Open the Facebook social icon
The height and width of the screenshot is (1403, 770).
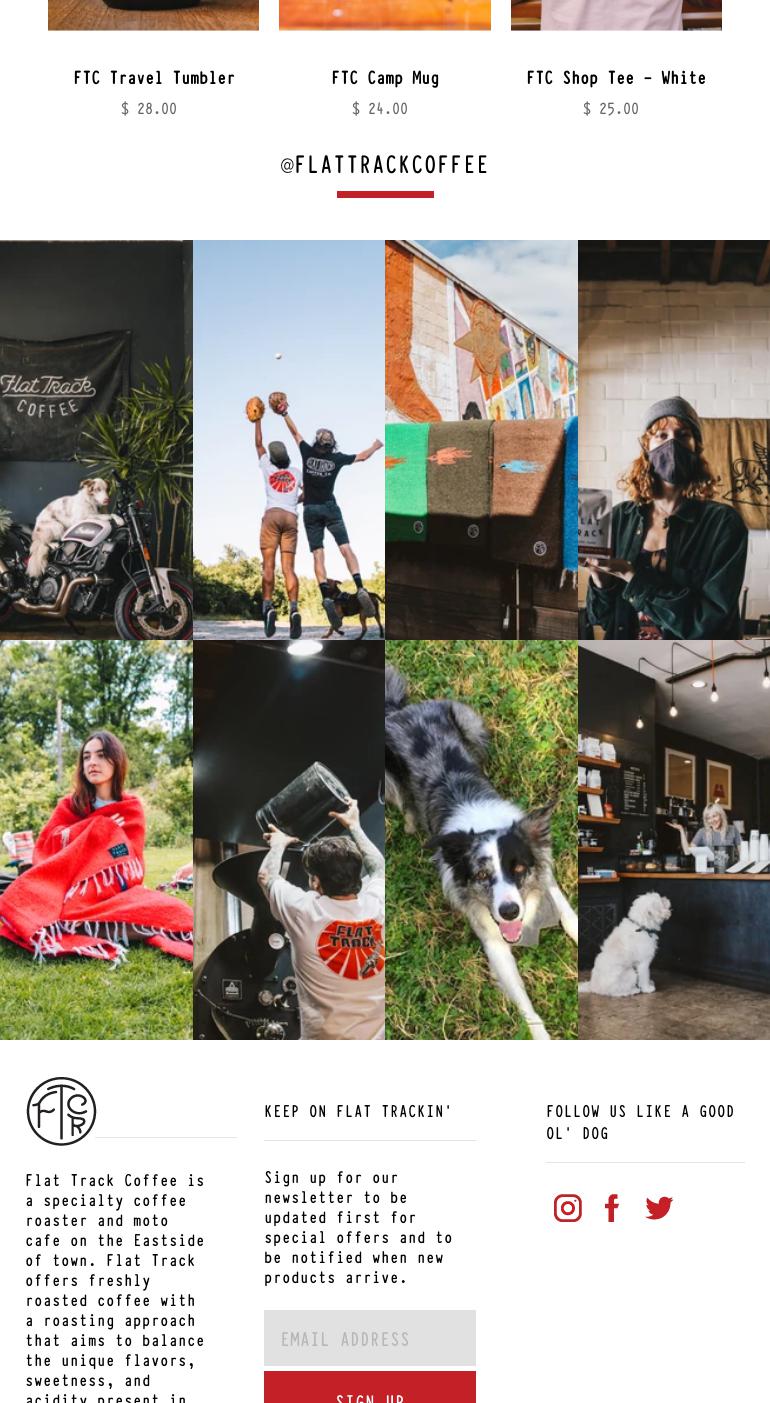pyautogui.click(x=612, y=1208)
